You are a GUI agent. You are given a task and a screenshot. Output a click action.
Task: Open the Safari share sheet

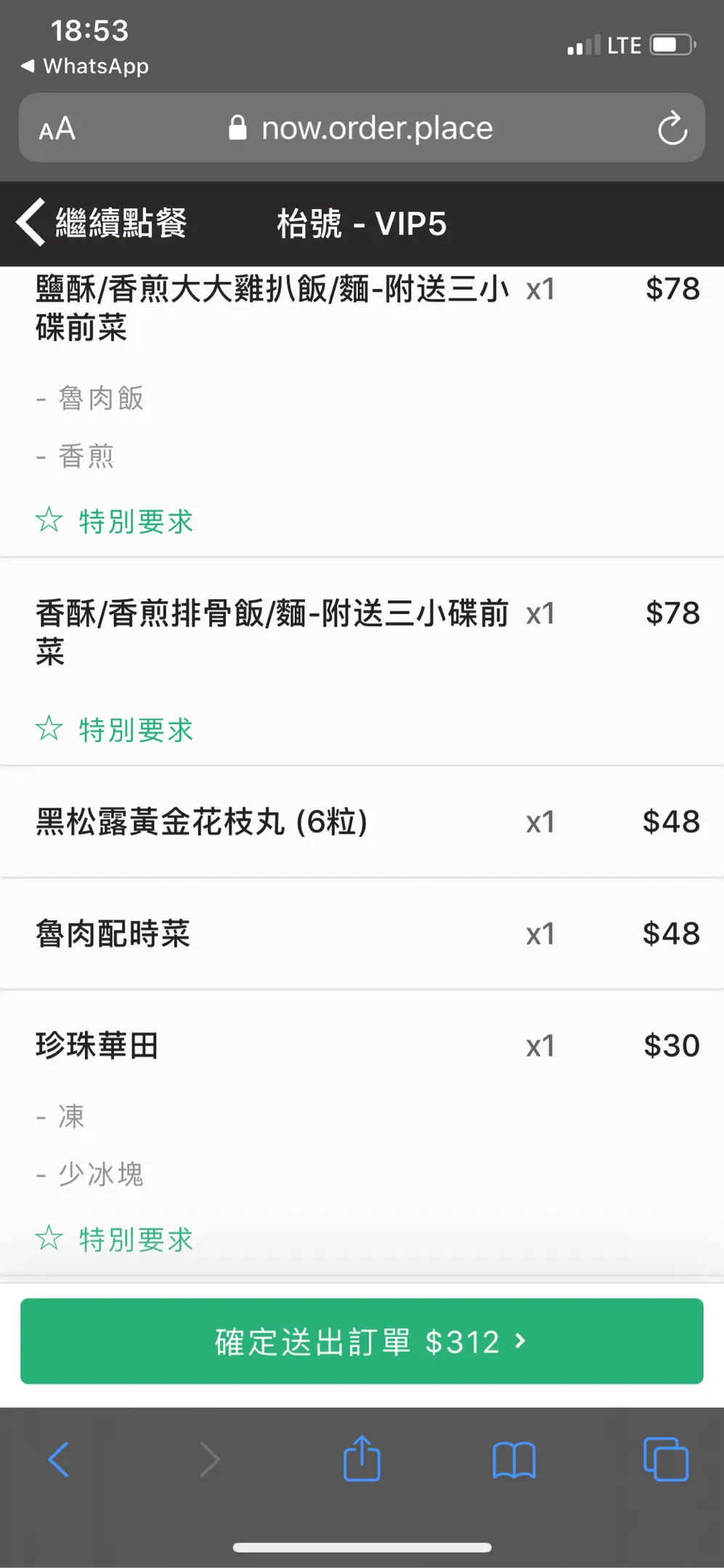362,1459
